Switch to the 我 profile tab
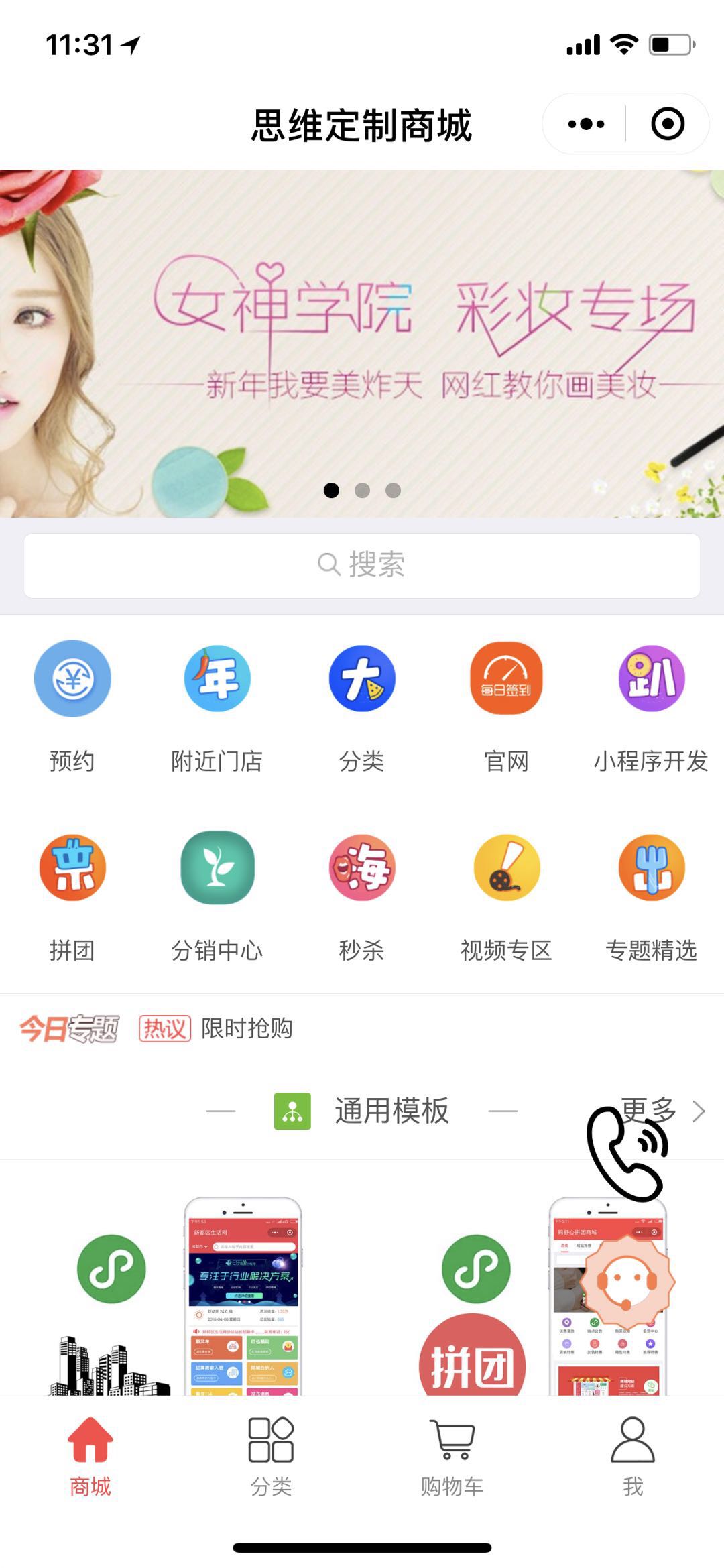Image resolution: width=724 pixels, height=1568 pixels. pyautogui.click(x=633, y=1456)
